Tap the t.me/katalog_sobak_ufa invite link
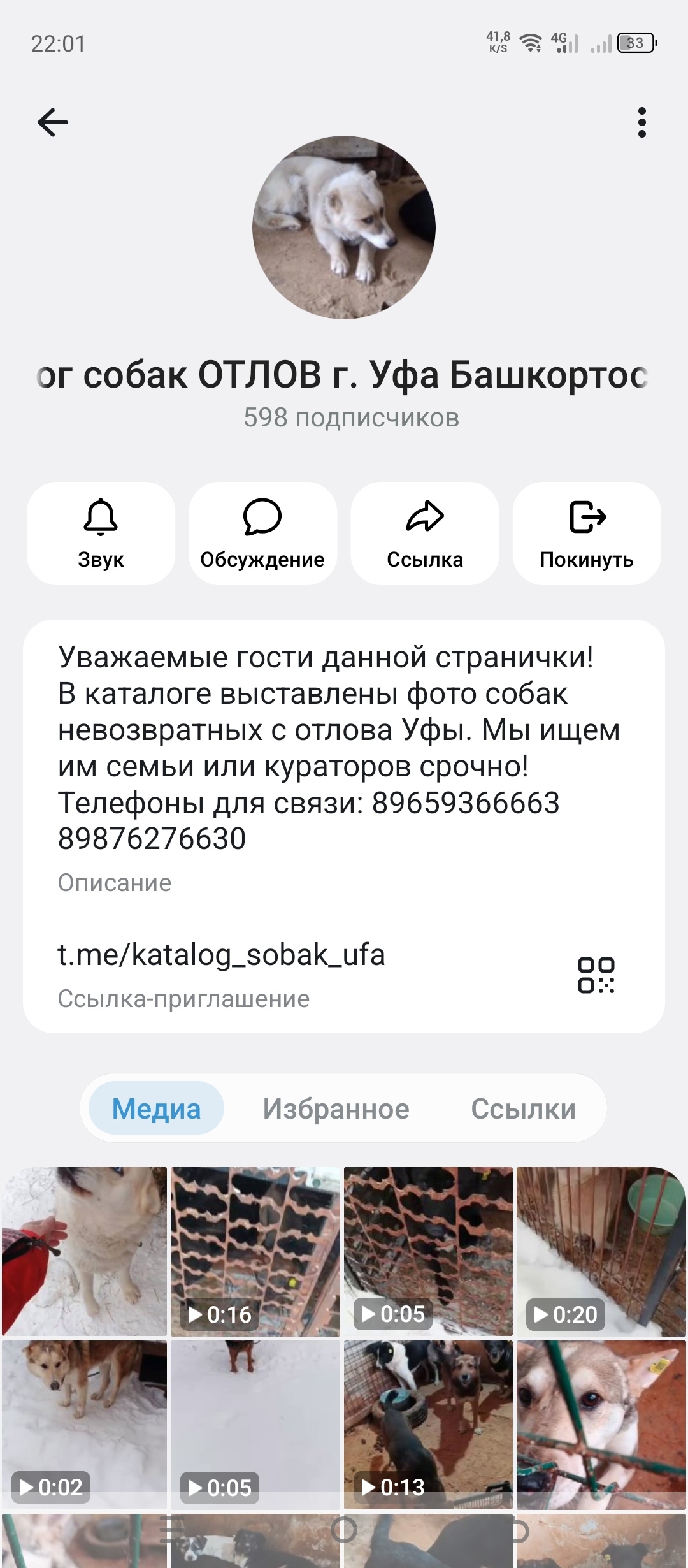Image resolution: width=688 pixels, height=1568 pixels. pos(221,955)
